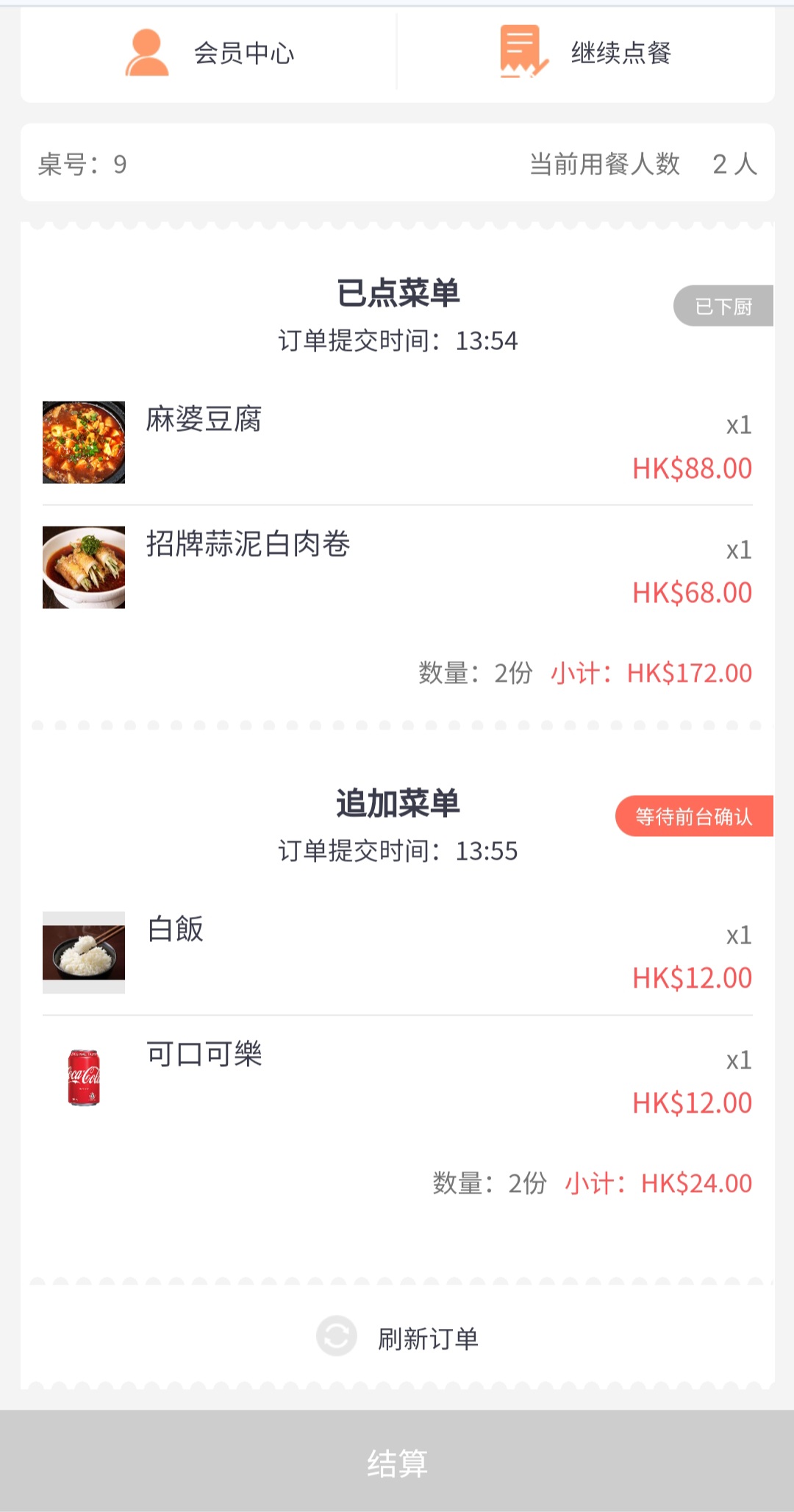Tap 继续点餐 to continue ordering

point(586,53)
